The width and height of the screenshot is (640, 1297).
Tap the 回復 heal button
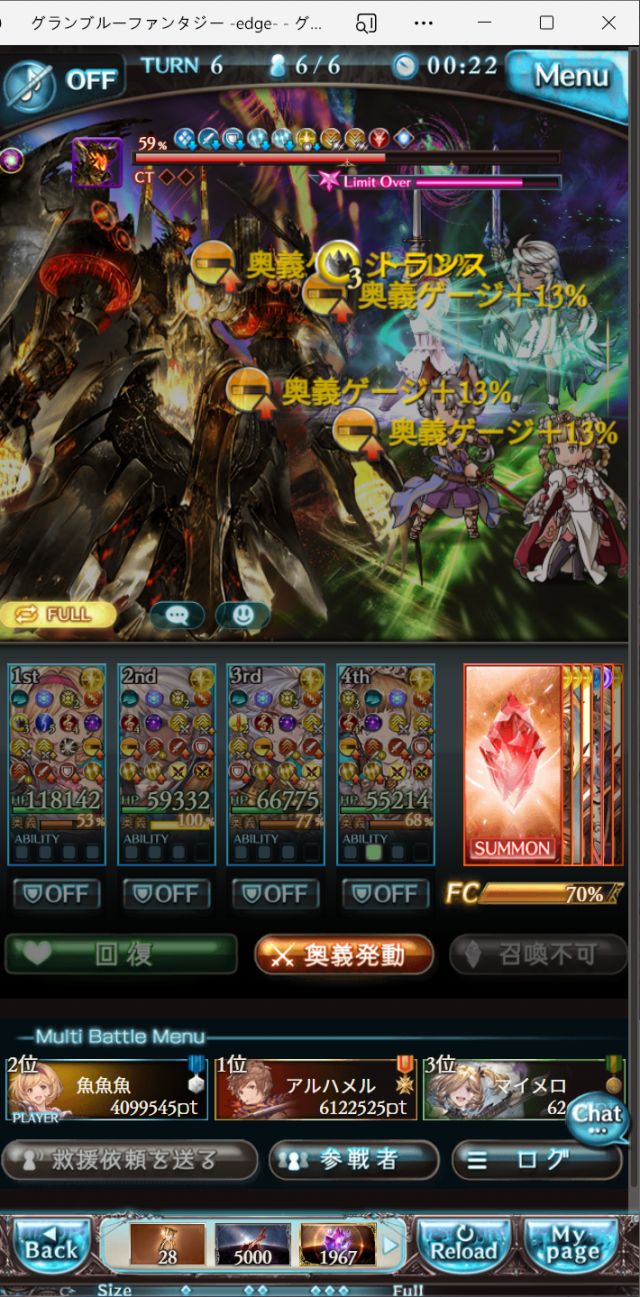tap(121, 954)
